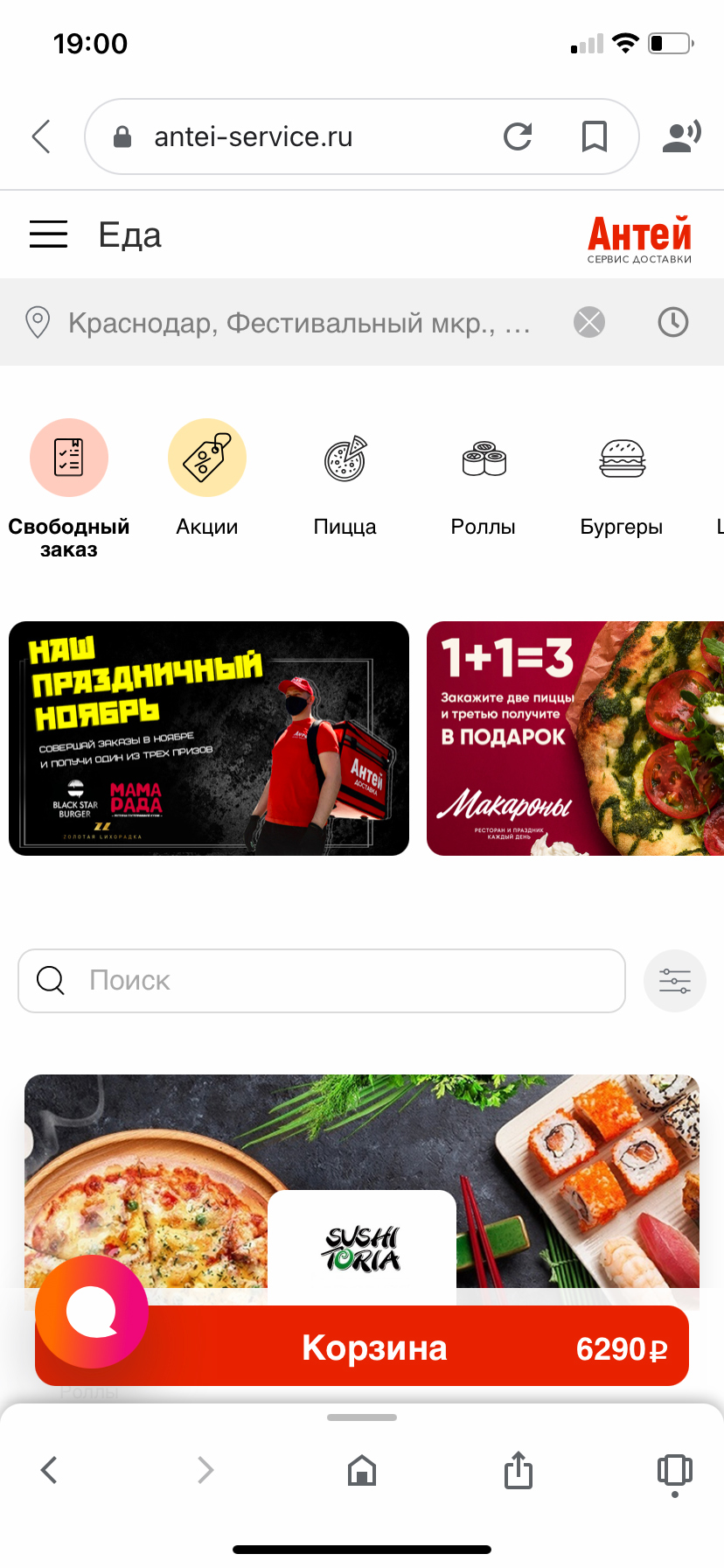Image resolution: width=724 pixels, height=1568 pixels.
Task: Select the Свободный заказ category
Action: (x=69, y=489)
